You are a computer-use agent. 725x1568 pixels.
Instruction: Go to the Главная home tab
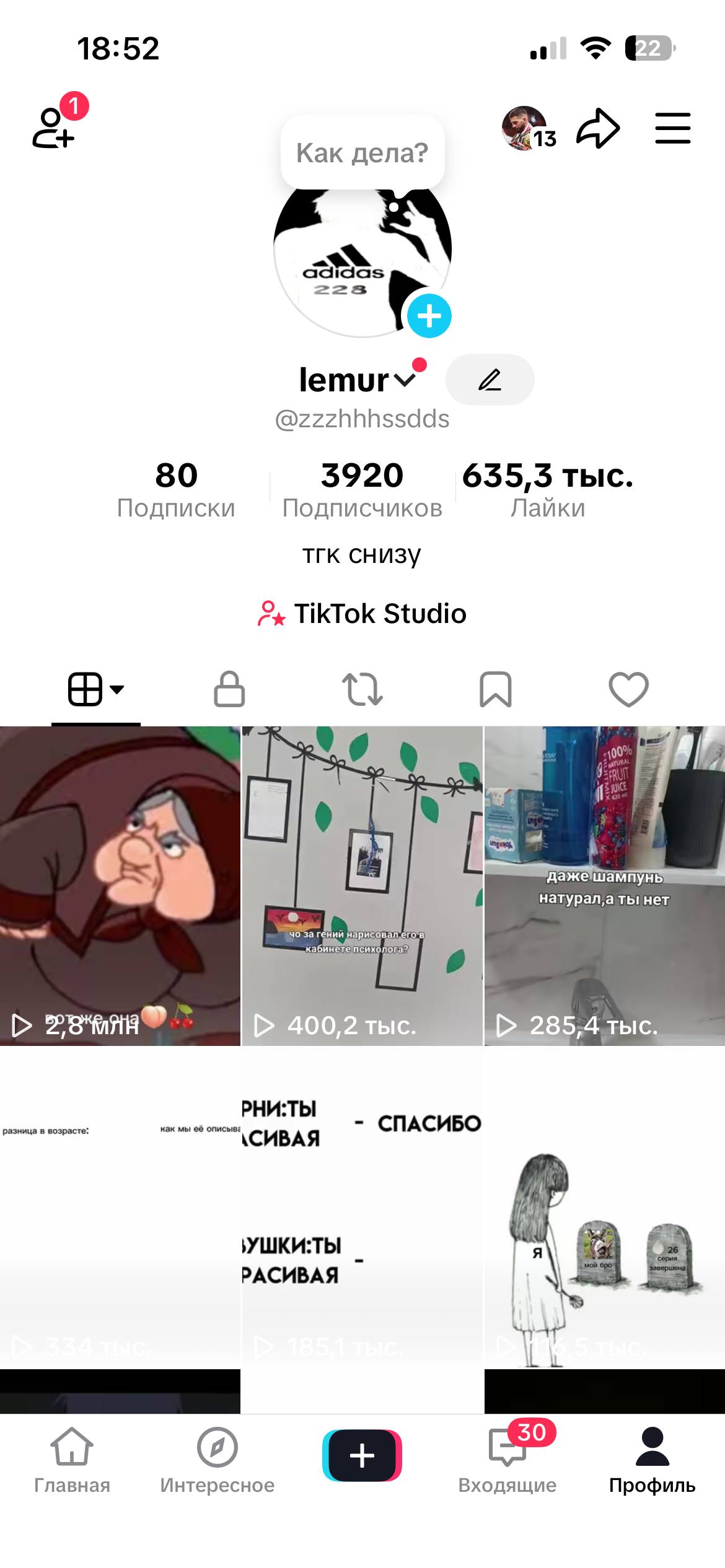click(72, 1458)
